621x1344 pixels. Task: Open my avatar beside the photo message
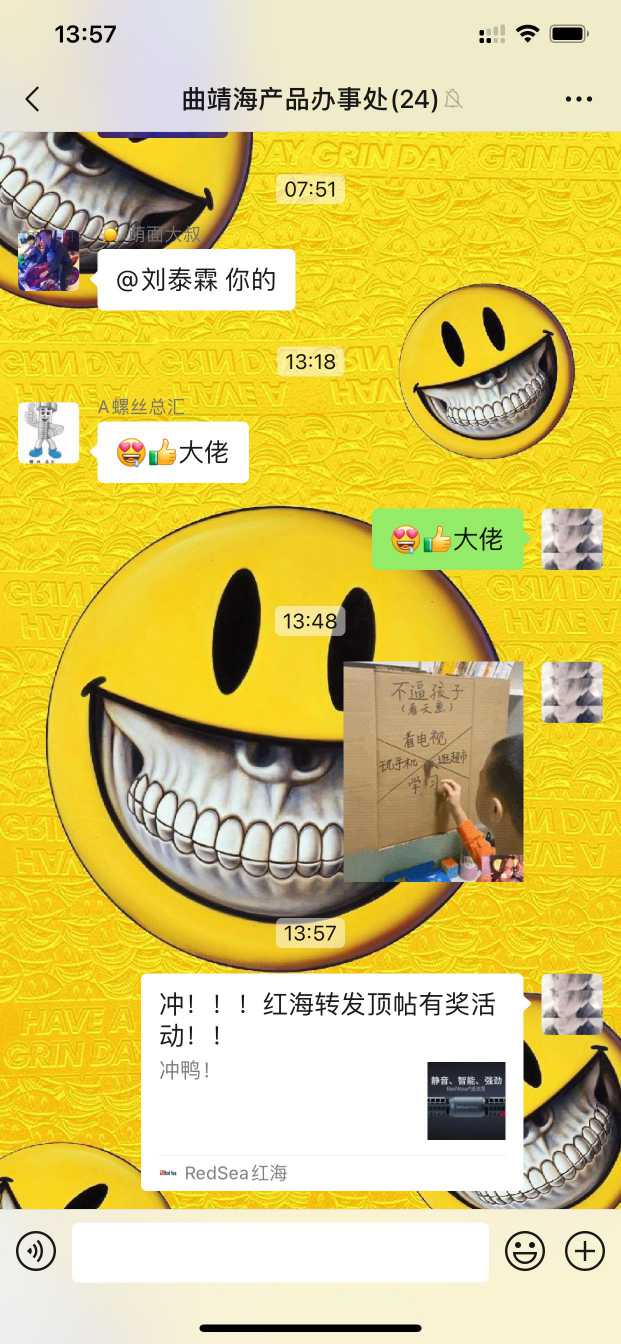[x=572, y=692]
